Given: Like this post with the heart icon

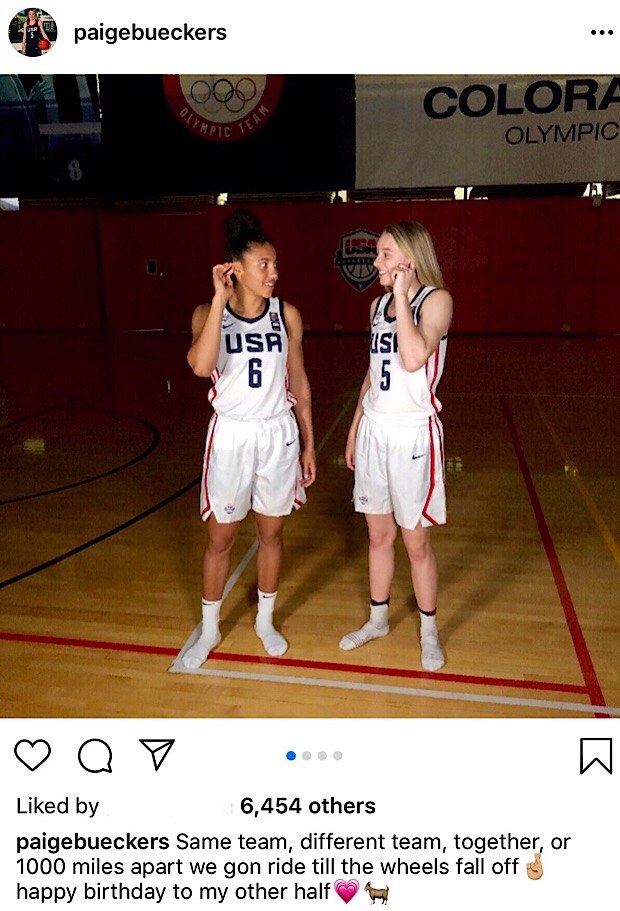Looking at the screenshot, I should point(32,755).
